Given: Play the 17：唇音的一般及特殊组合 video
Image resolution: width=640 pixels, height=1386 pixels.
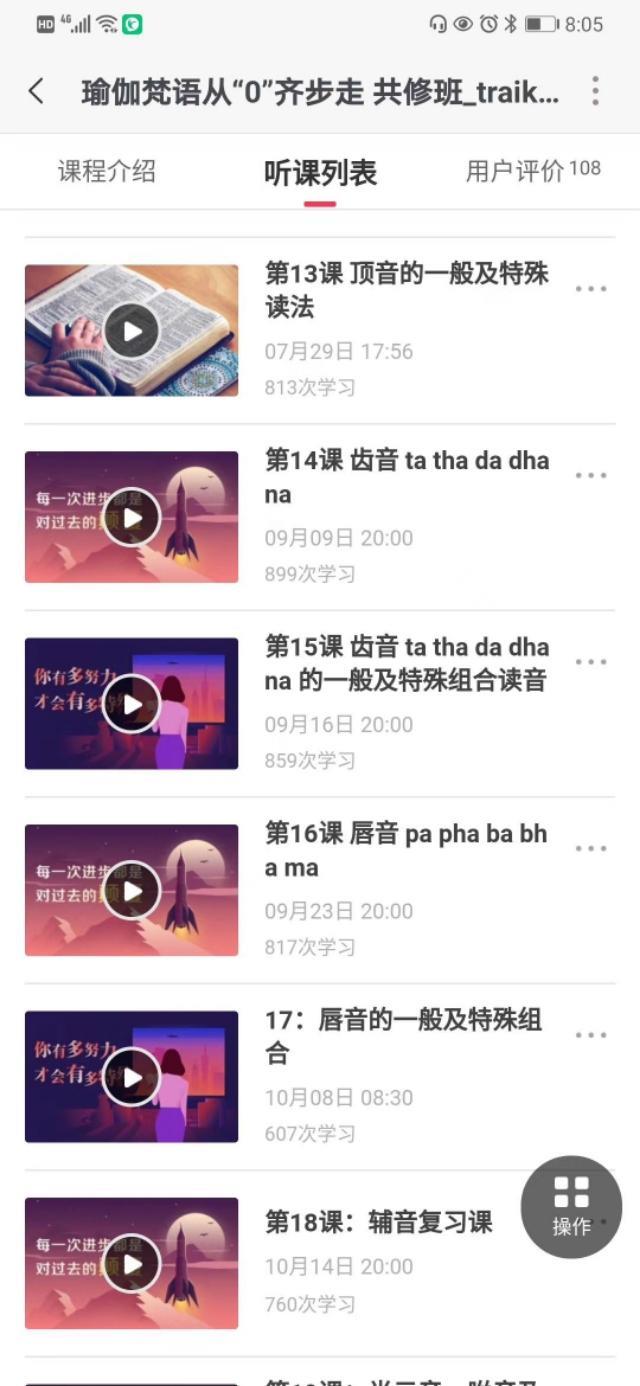Looking at the screenshot, I should [132, 1077].
